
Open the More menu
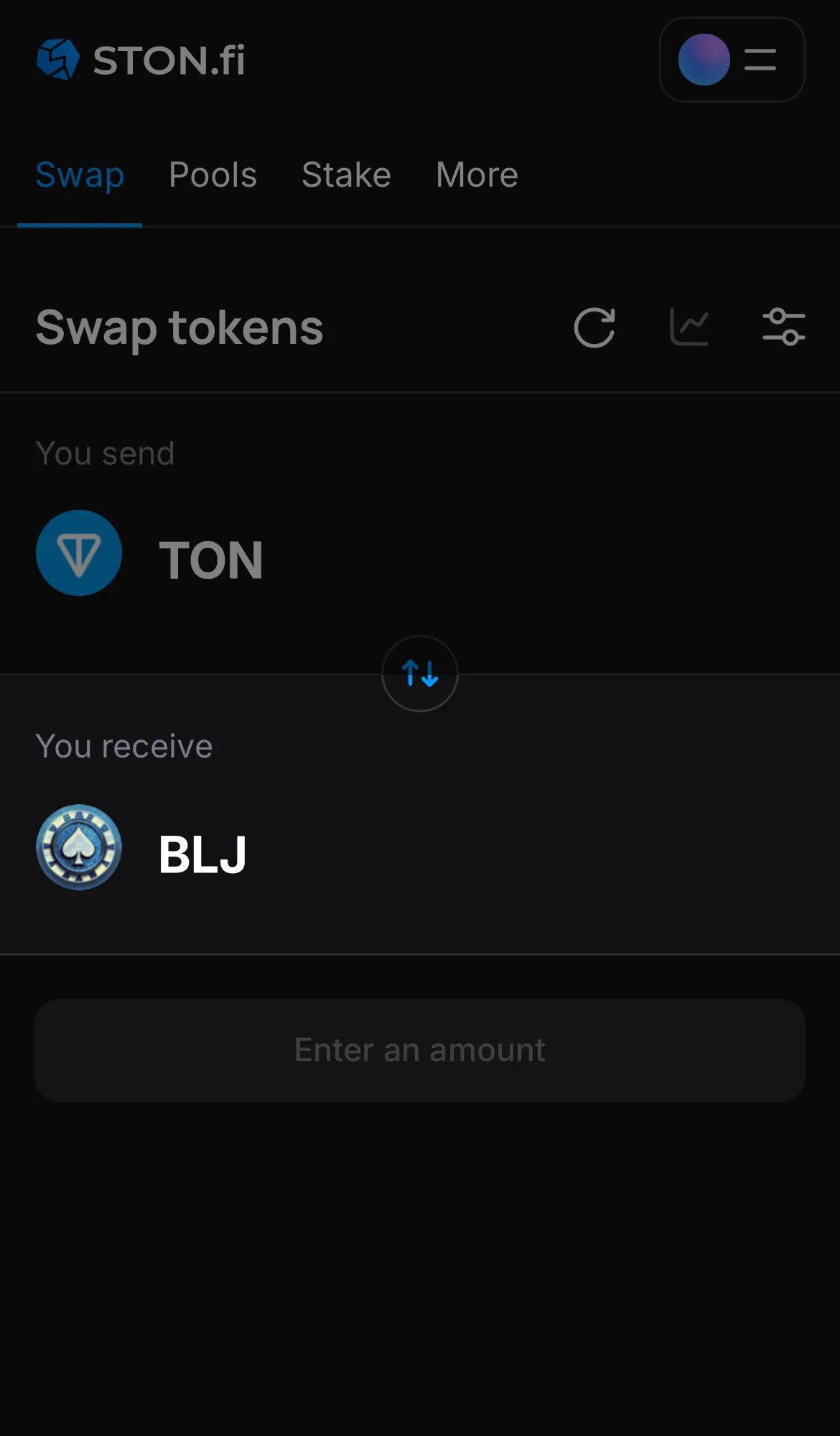(476, 174)
